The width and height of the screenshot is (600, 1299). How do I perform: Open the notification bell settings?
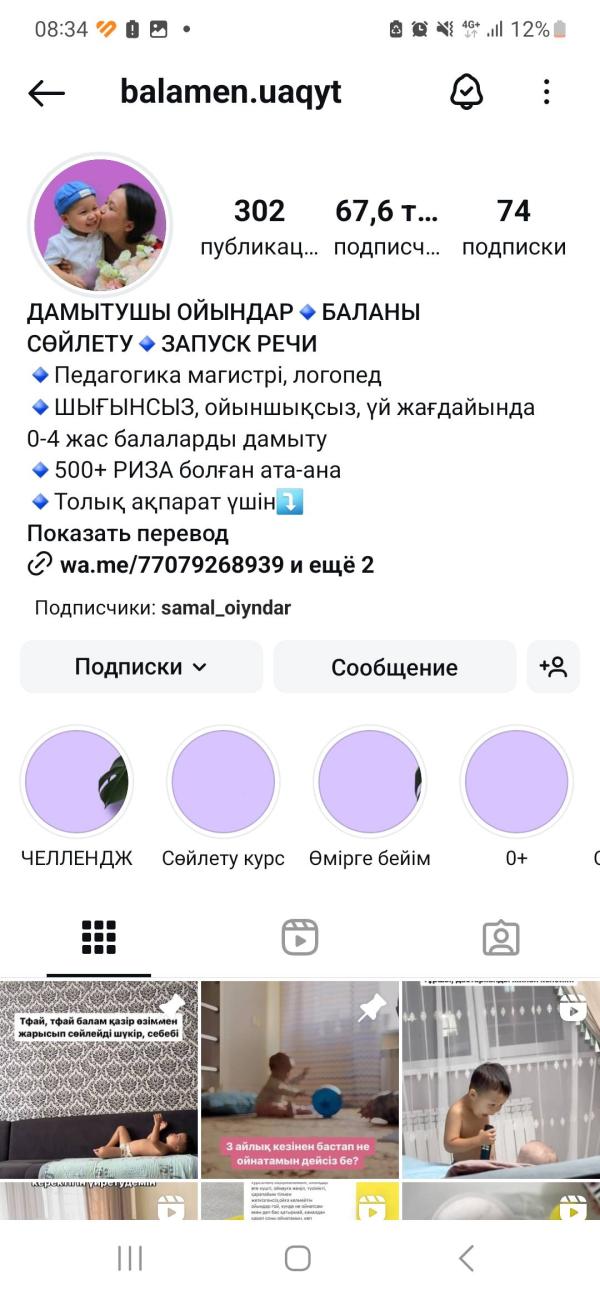(x=466, y=93)
